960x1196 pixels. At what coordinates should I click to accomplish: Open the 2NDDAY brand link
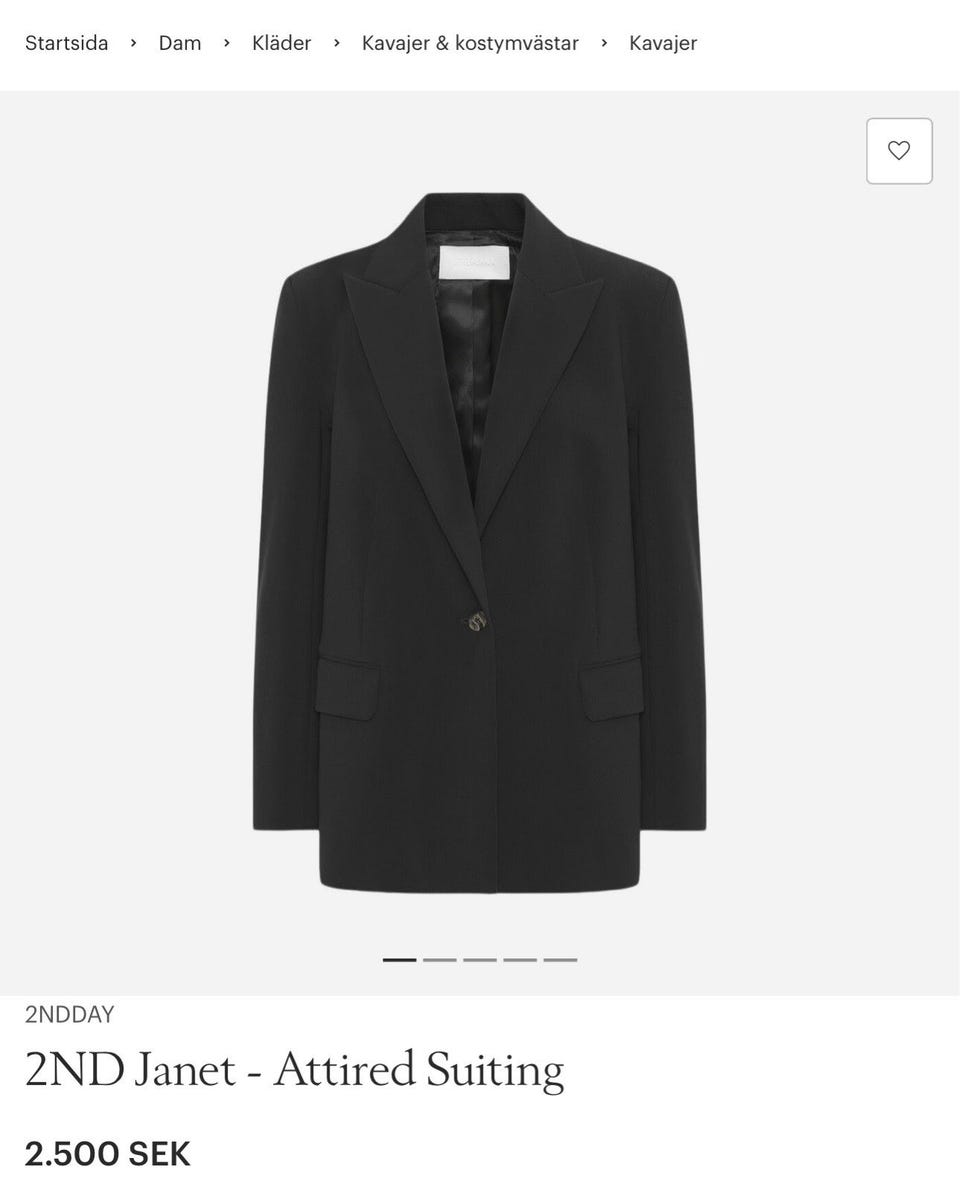[69, 1014]
